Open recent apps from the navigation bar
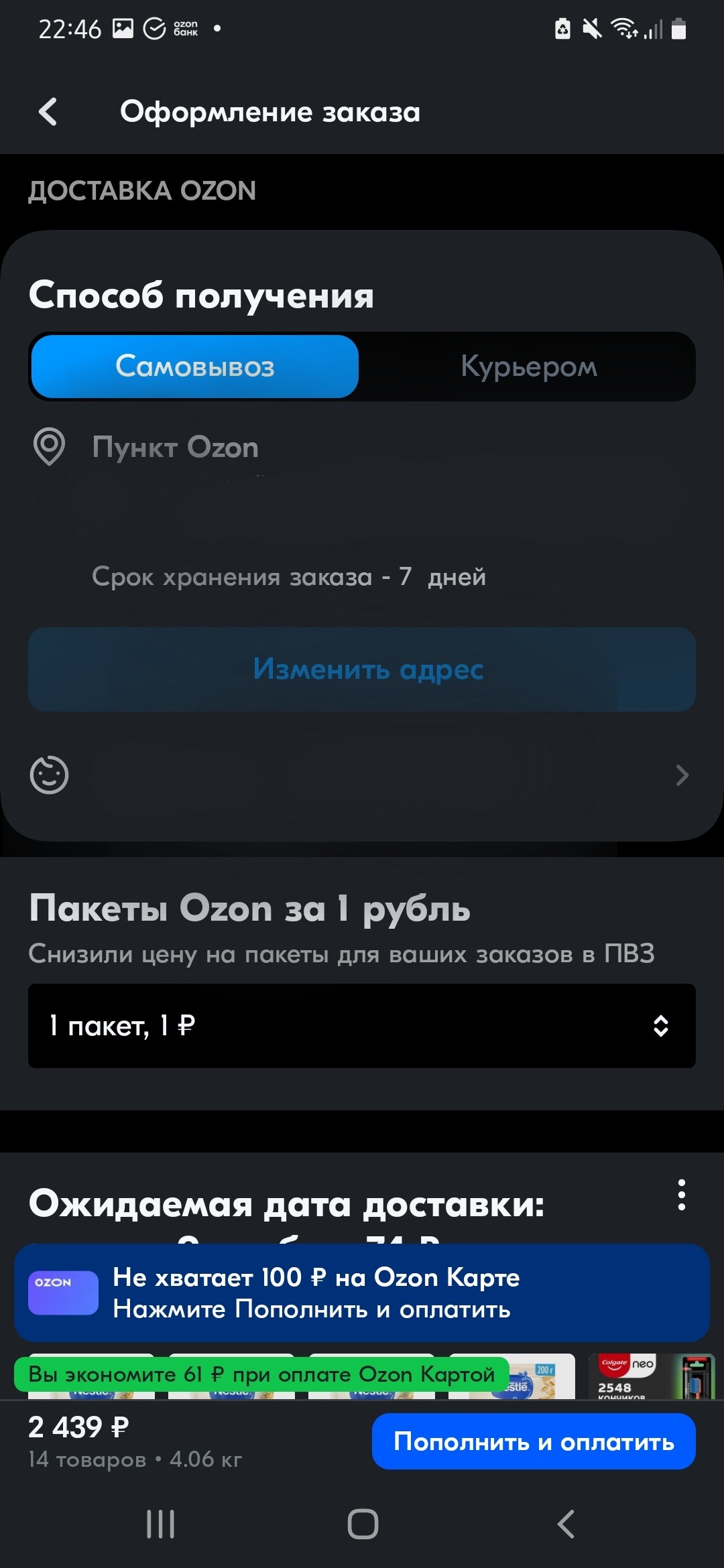Viewport: 724px width, 1568px height. click(161, 1524)
